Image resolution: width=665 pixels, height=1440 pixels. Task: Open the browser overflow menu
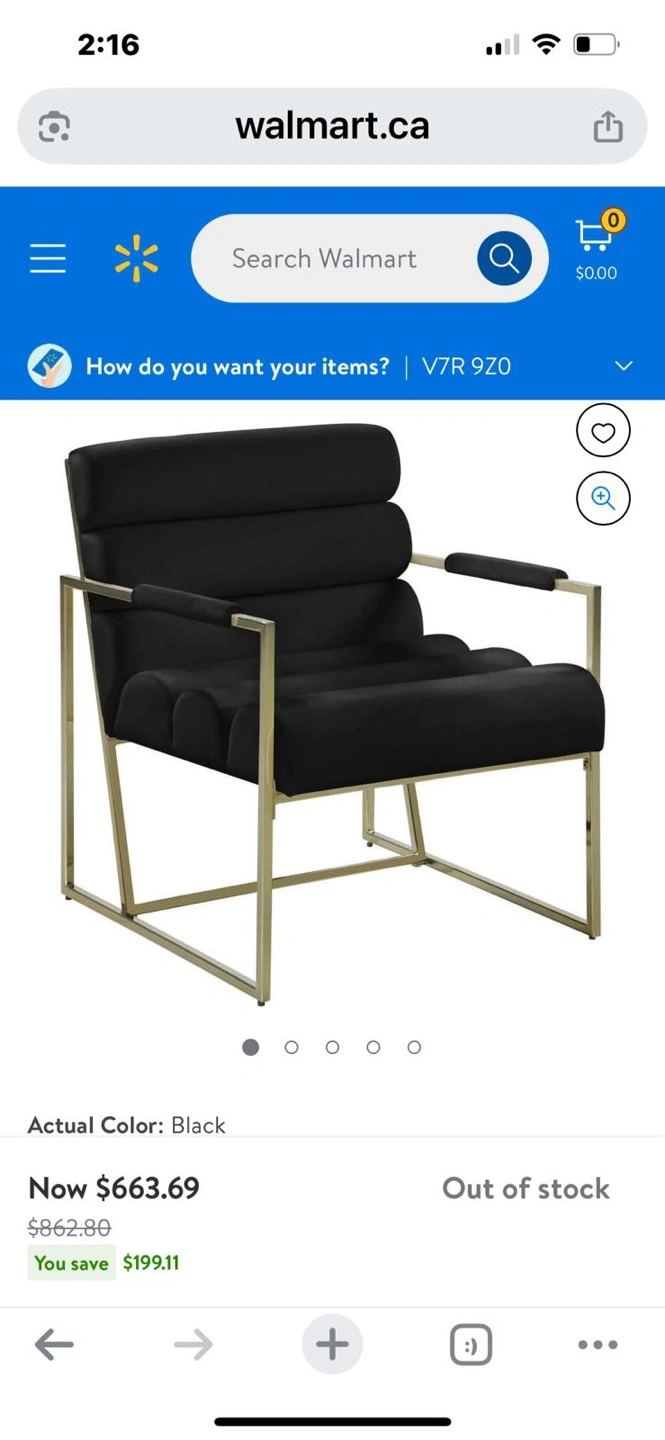click(x=598, y=1345)
